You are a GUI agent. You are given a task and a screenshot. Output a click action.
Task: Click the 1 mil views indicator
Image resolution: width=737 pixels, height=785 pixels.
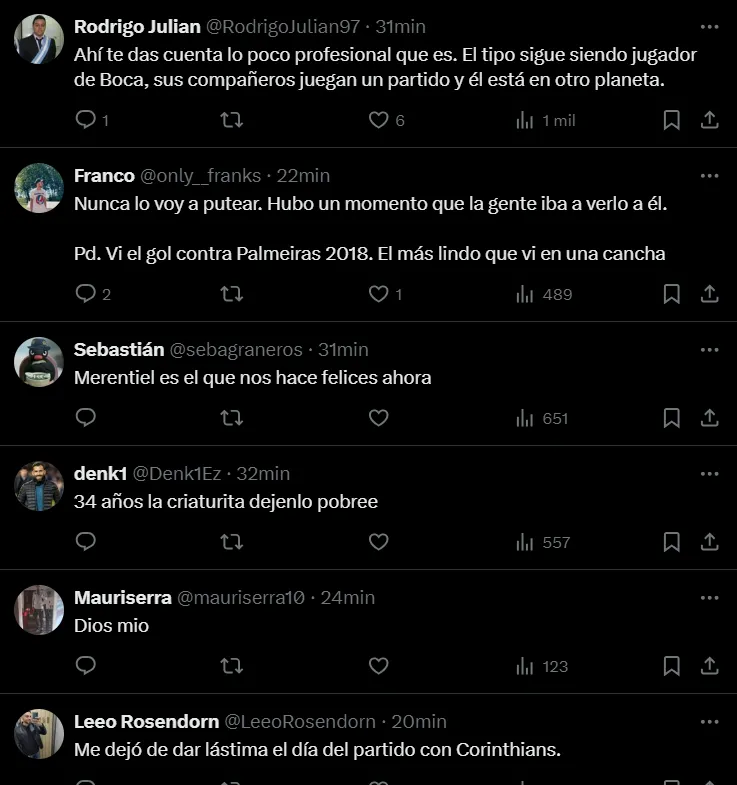(543, 120)
